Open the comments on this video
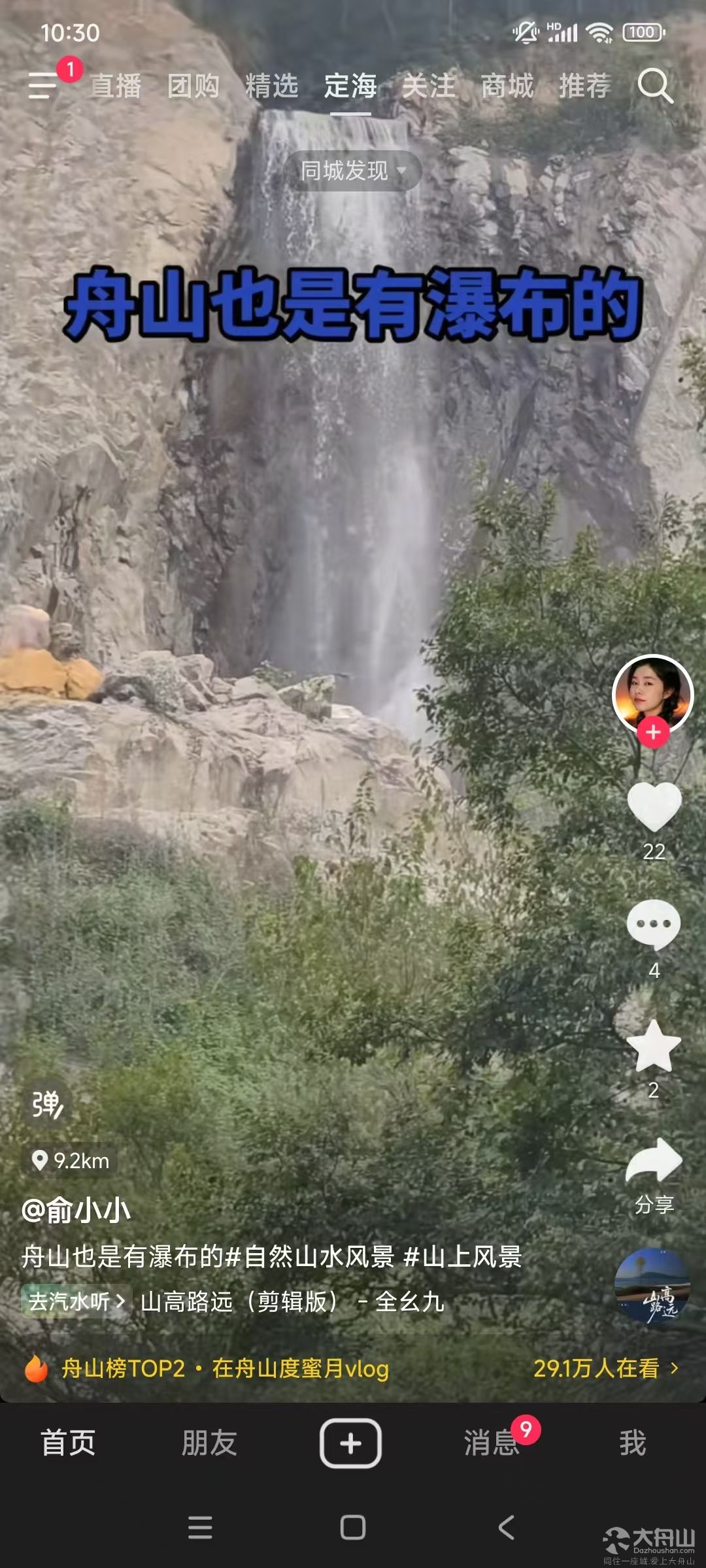Screen dimensions: 706x1568 tap(654, 924)
